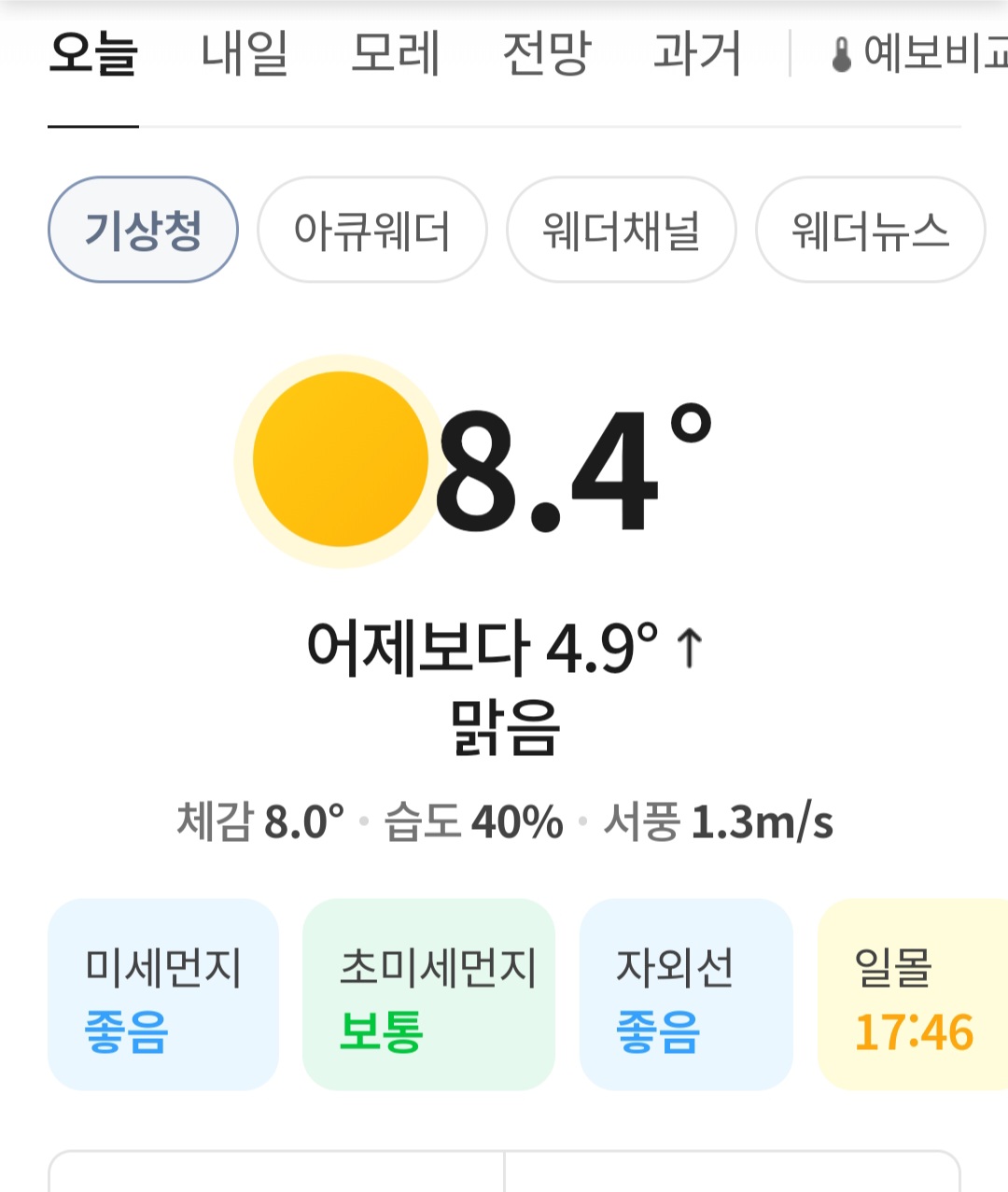
Task: Select the 웨더뉴스 provider chip
Action: click(x=869, y=230)
